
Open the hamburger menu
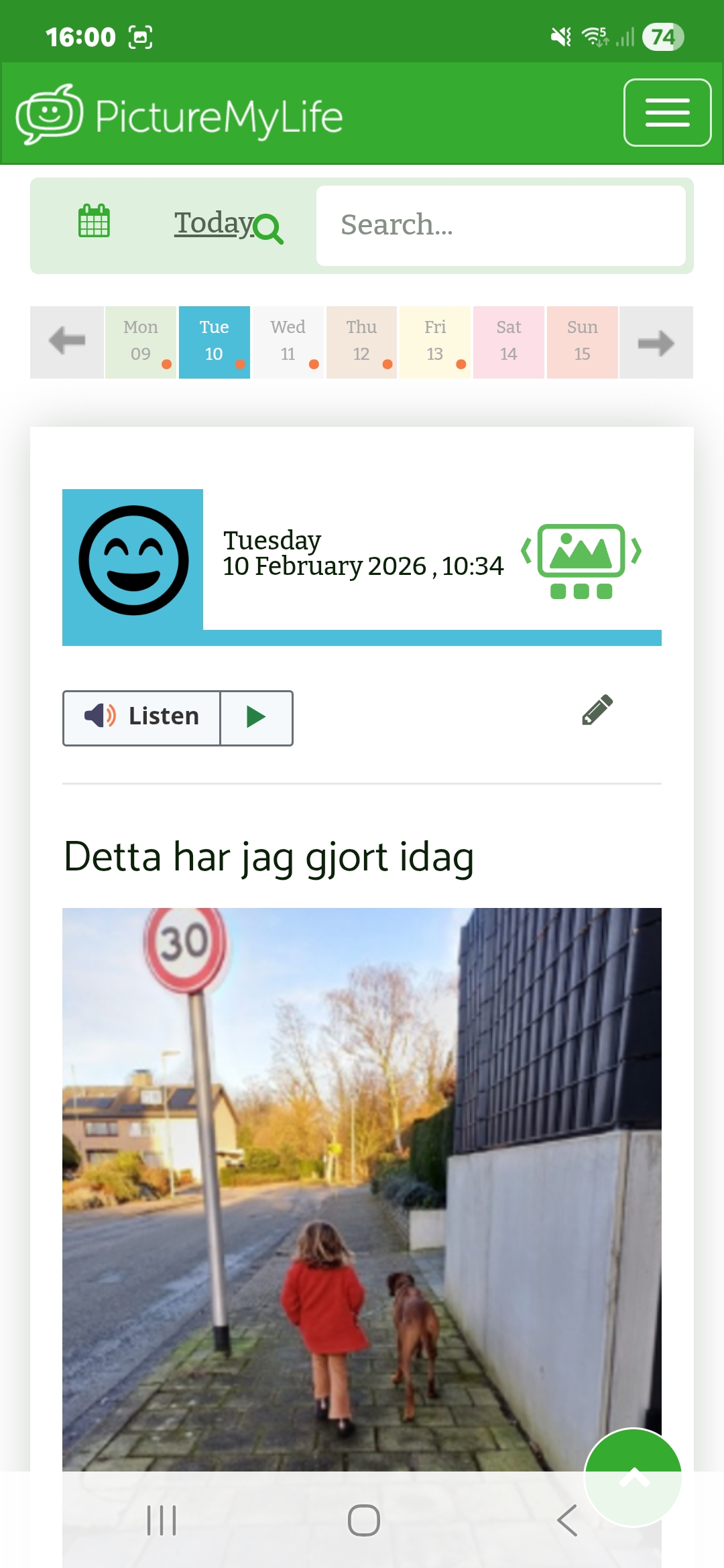point(667,113)
